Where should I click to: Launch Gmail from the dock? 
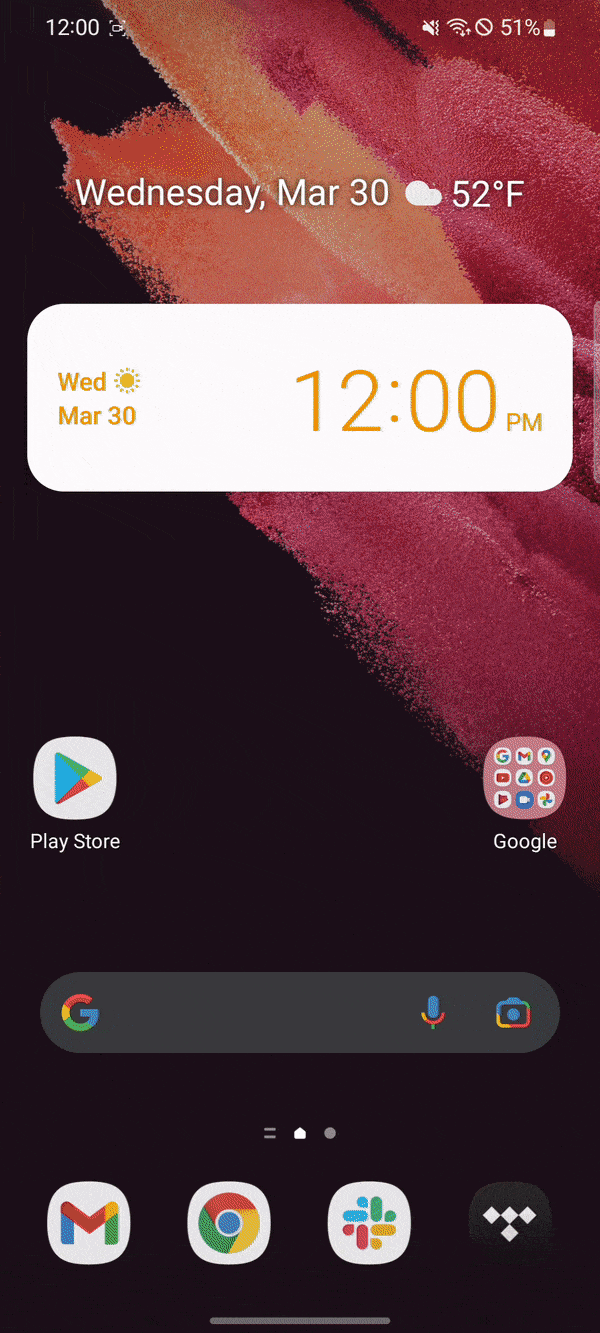89,1223
